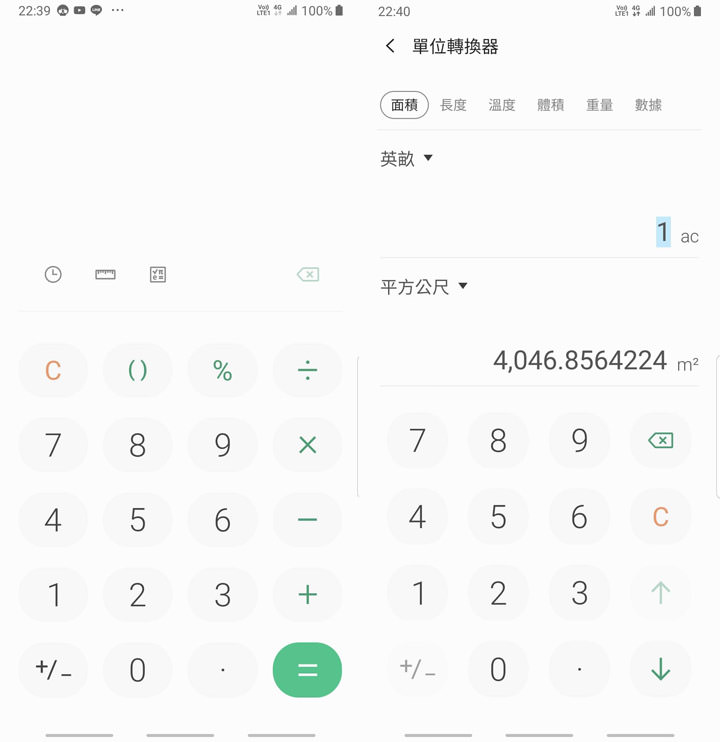Select the acre value field showing 1
Screen dimensions: 720x742
663,232
